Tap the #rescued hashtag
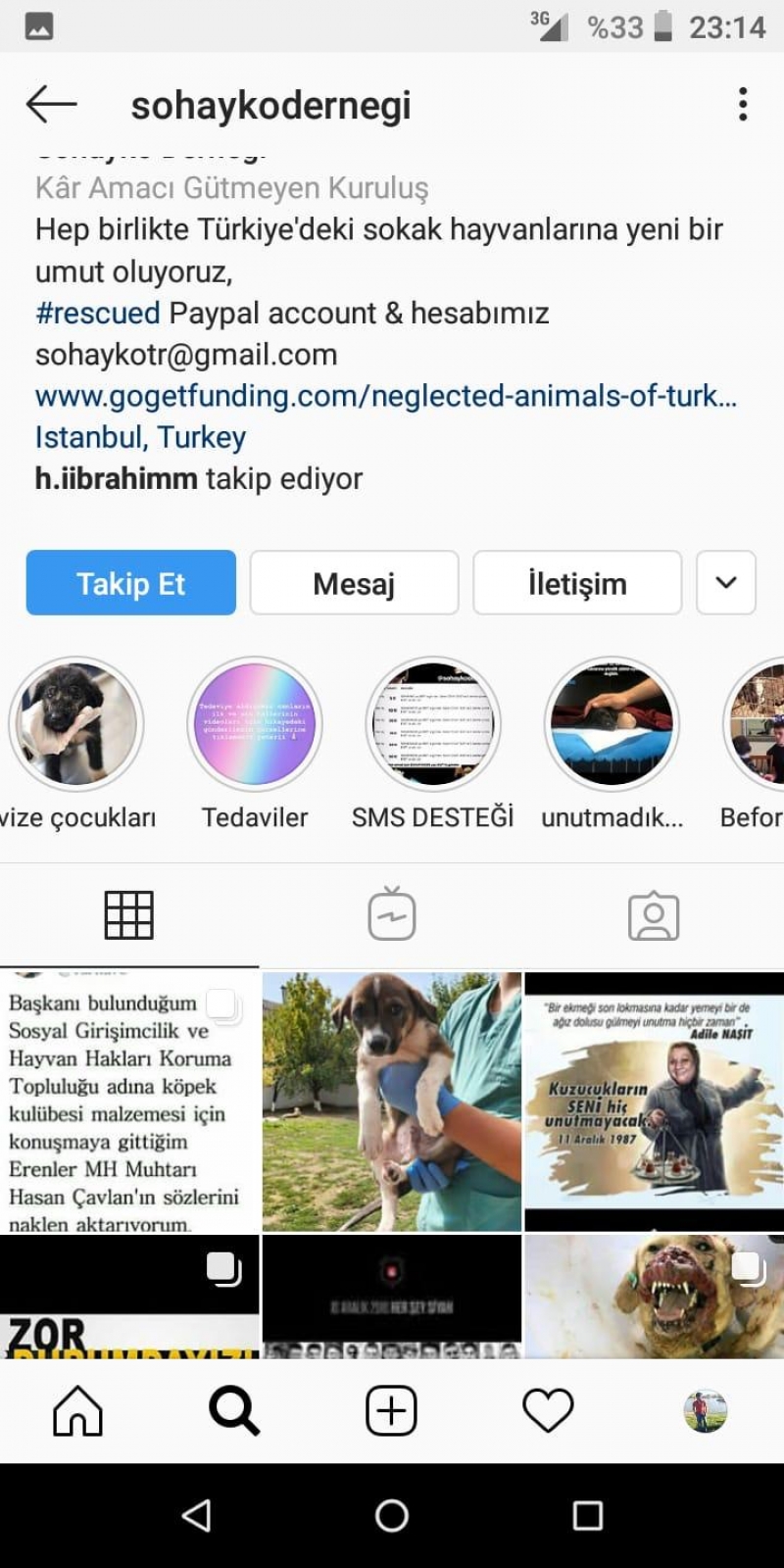The width and height of the screenshot is (784, 1568). [97, 313]
